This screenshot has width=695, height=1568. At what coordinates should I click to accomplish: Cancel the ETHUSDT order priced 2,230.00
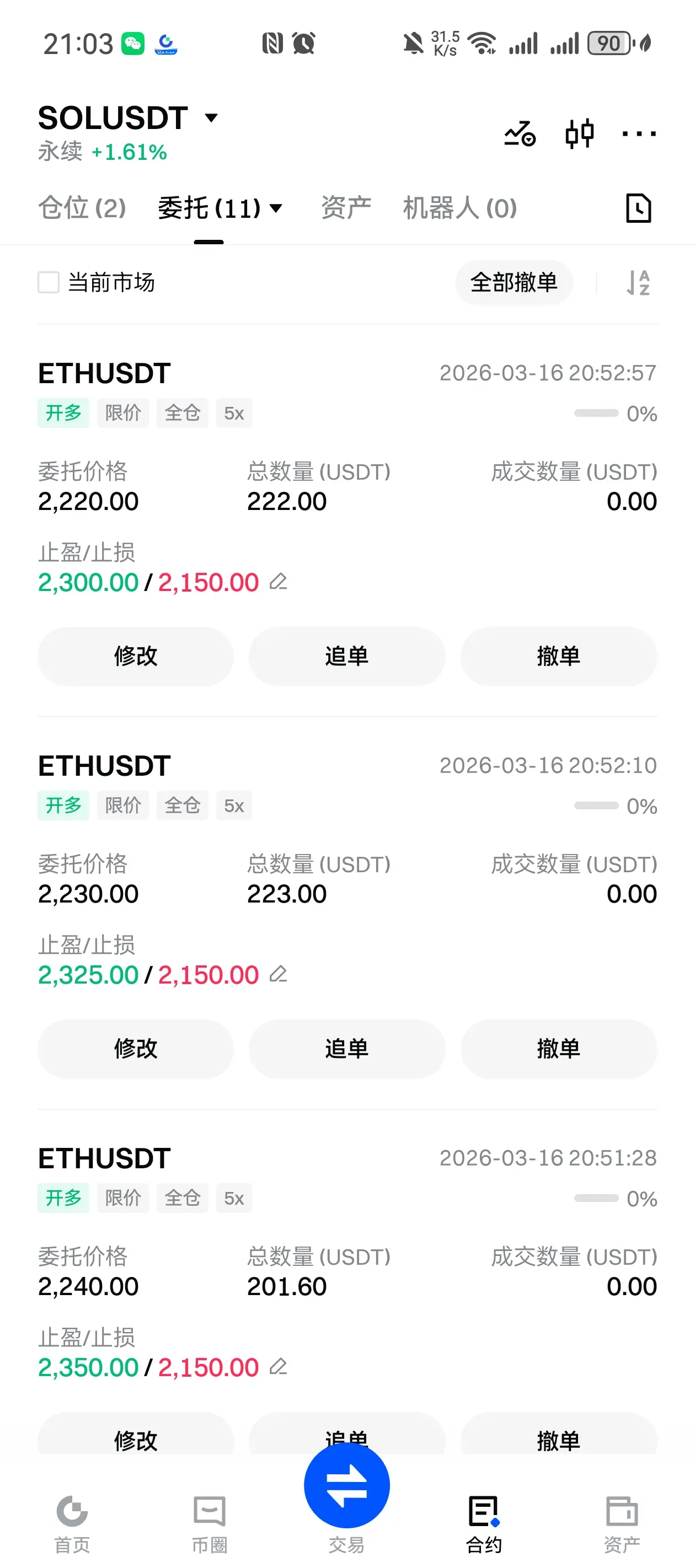point(558,1049)
